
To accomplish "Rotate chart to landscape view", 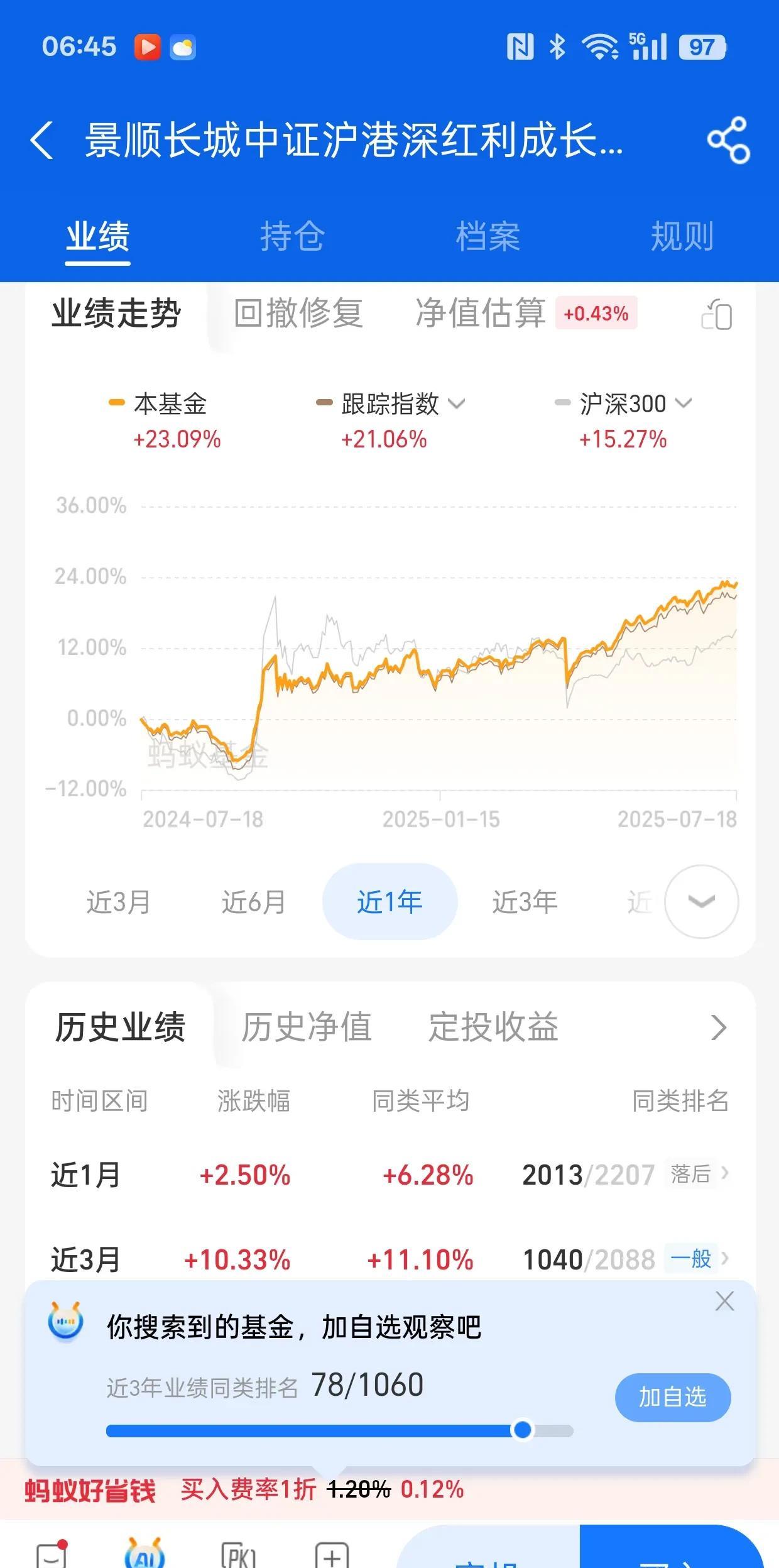I will 716,315.
